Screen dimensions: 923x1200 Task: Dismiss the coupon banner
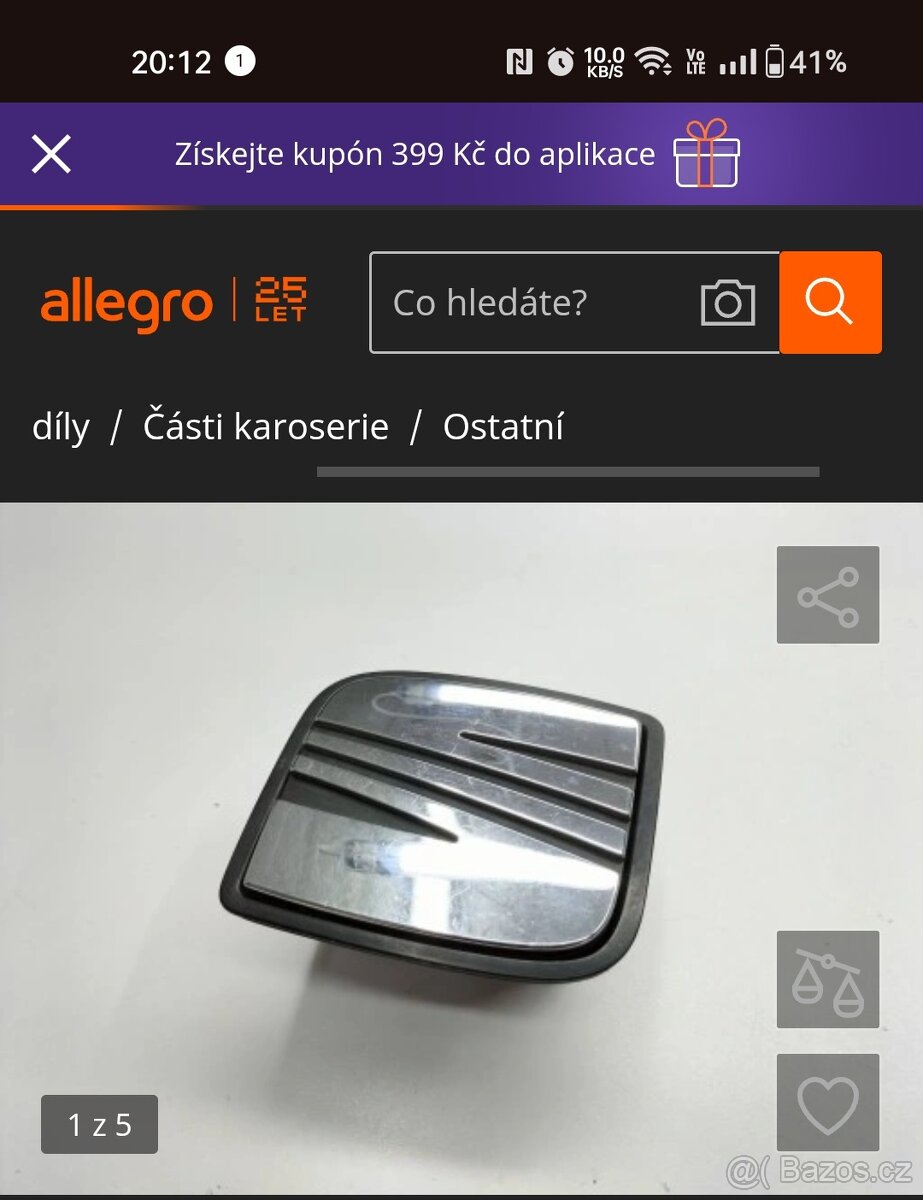[51, 155]
